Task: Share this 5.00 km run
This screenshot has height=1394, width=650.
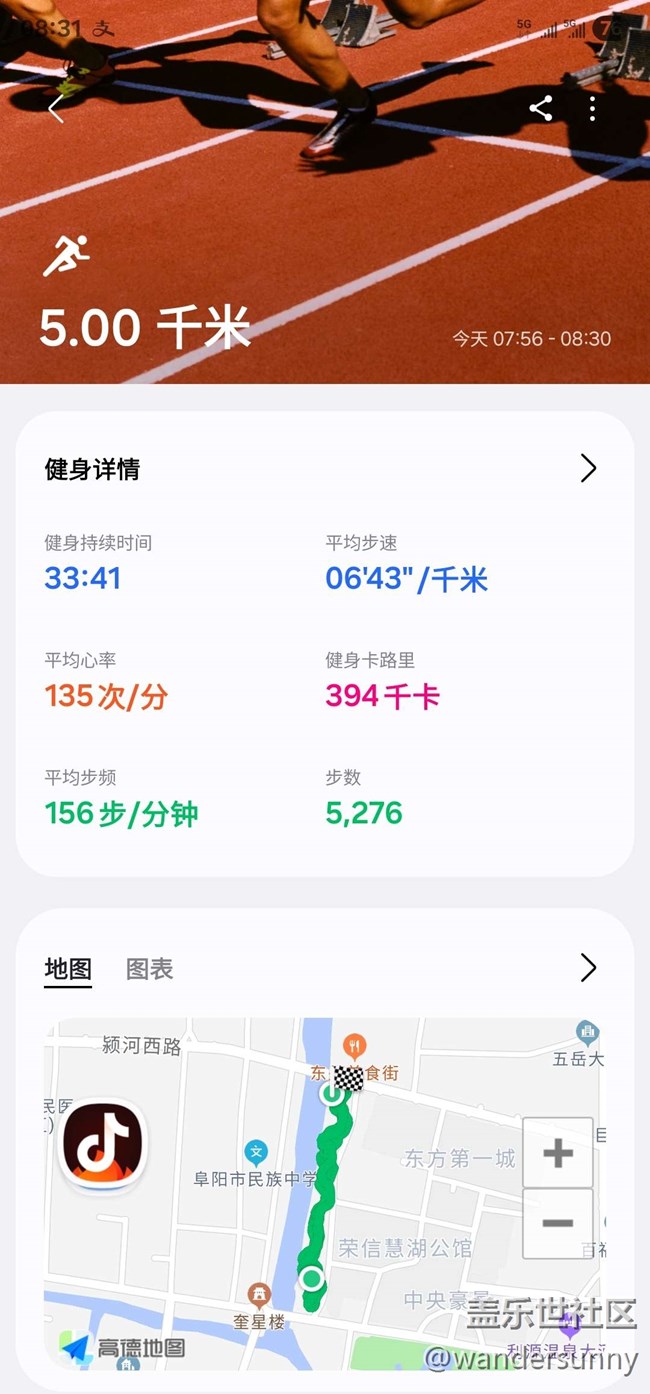Action: click(x=541, y=108)
